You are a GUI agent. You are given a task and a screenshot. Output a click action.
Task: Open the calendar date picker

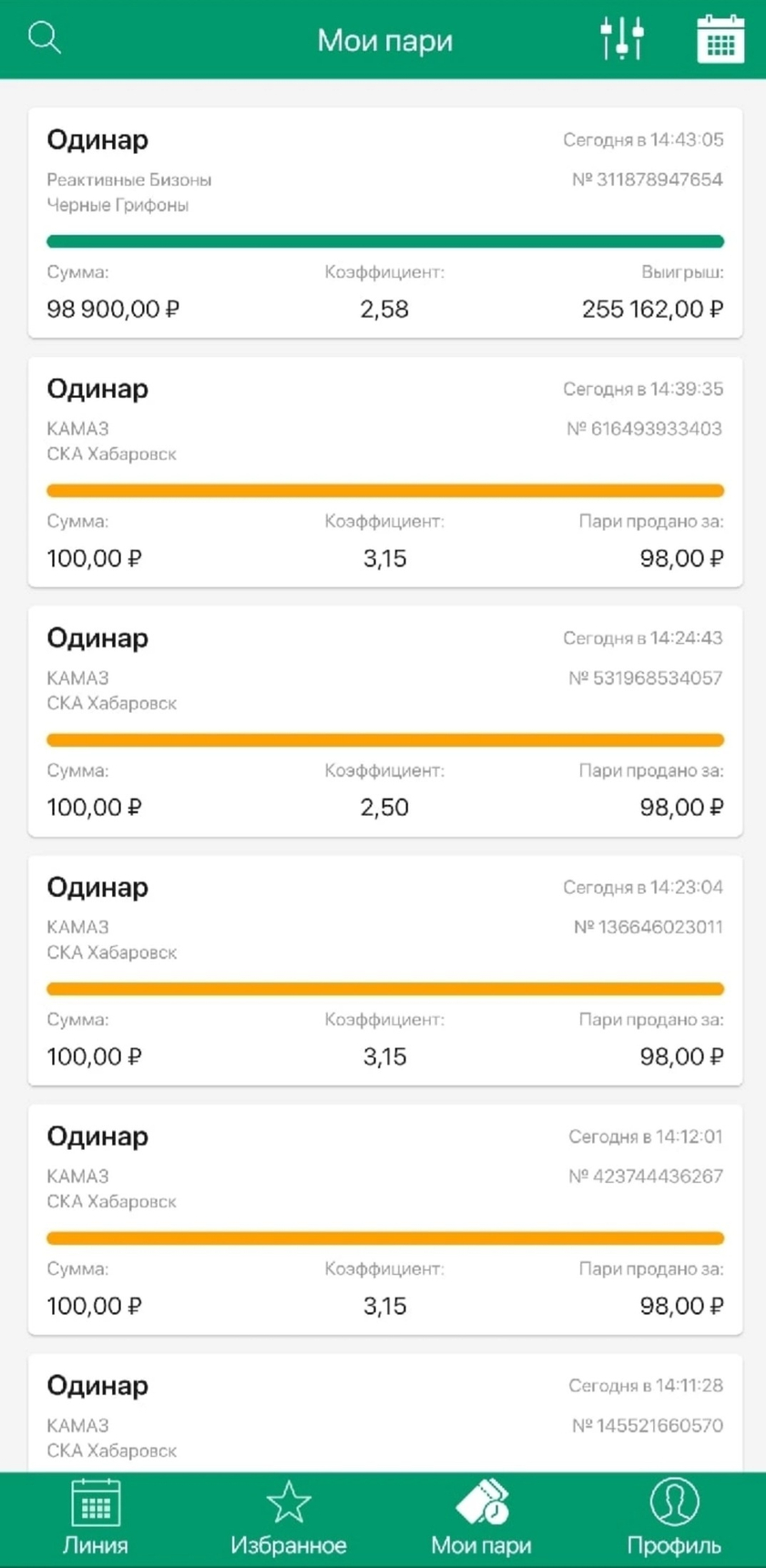(x=720, y=39)
